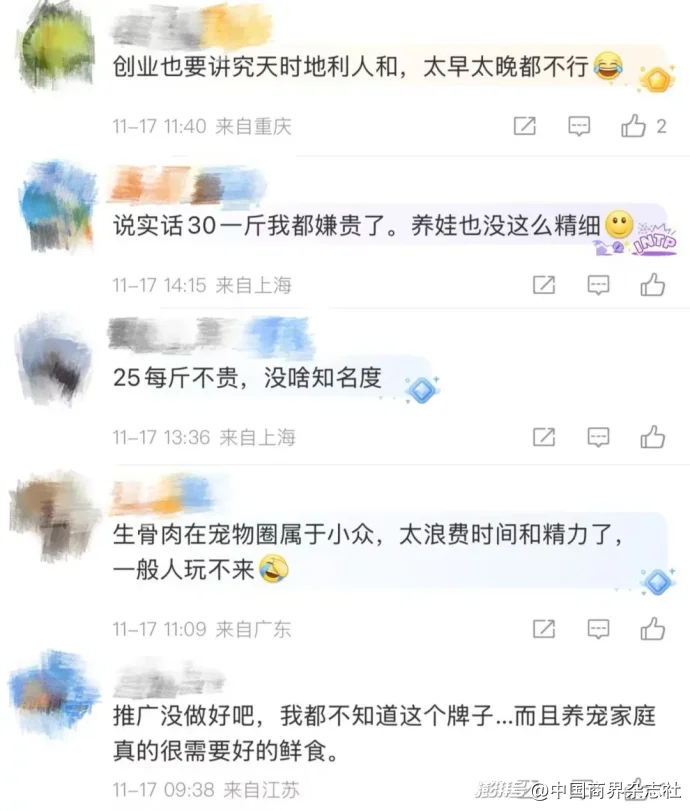Like the comment about 天时地利人和
This screenshot has width=690, height=811.
634,126
